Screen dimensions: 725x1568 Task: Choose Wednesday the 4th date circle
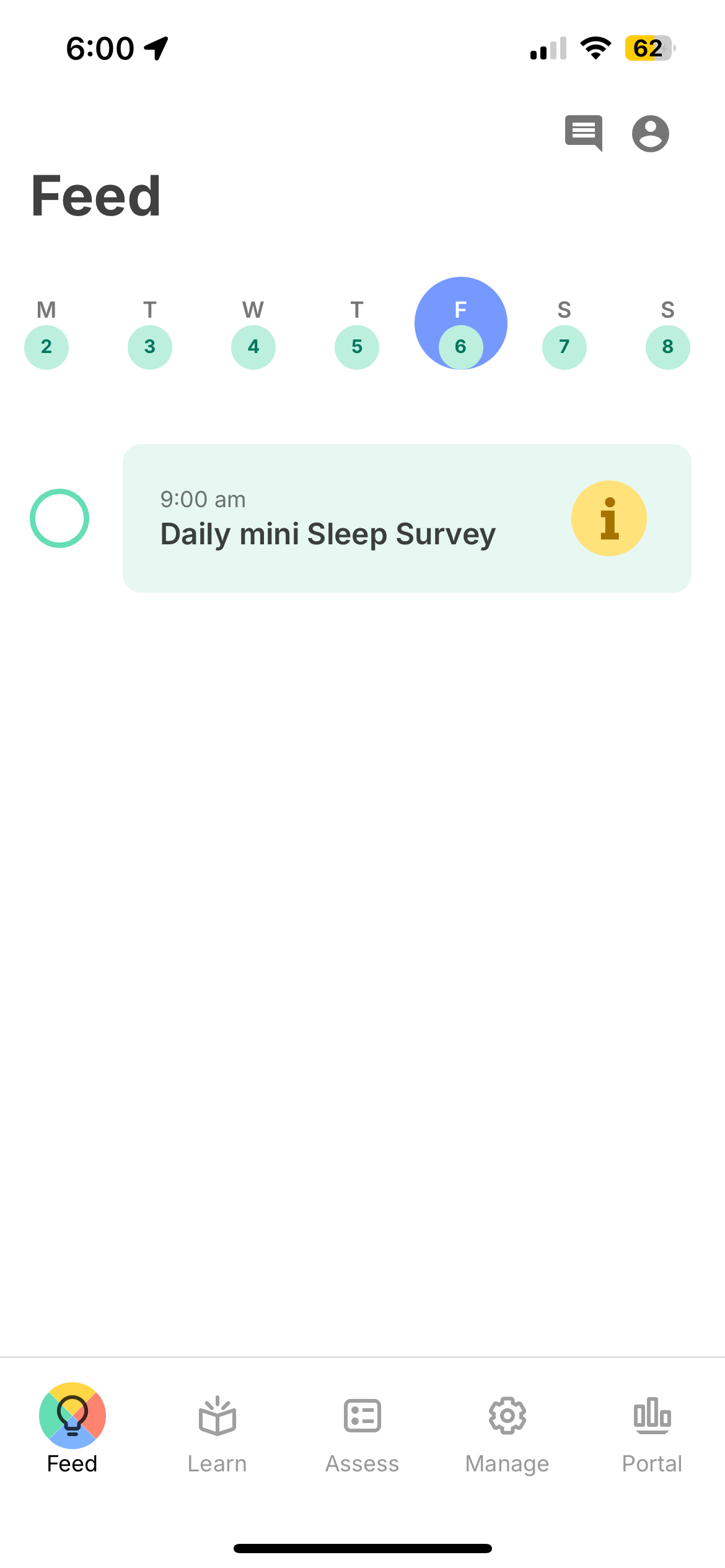click(x=253, y=347)
